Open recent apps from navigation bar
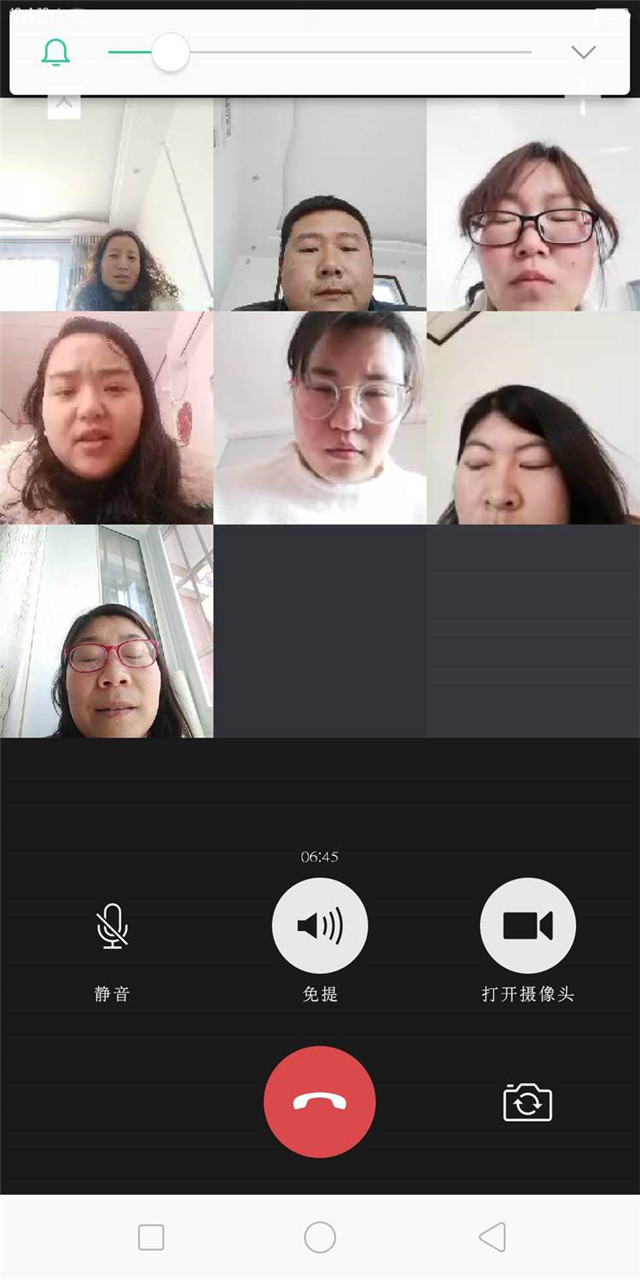 coord(151,1237)
